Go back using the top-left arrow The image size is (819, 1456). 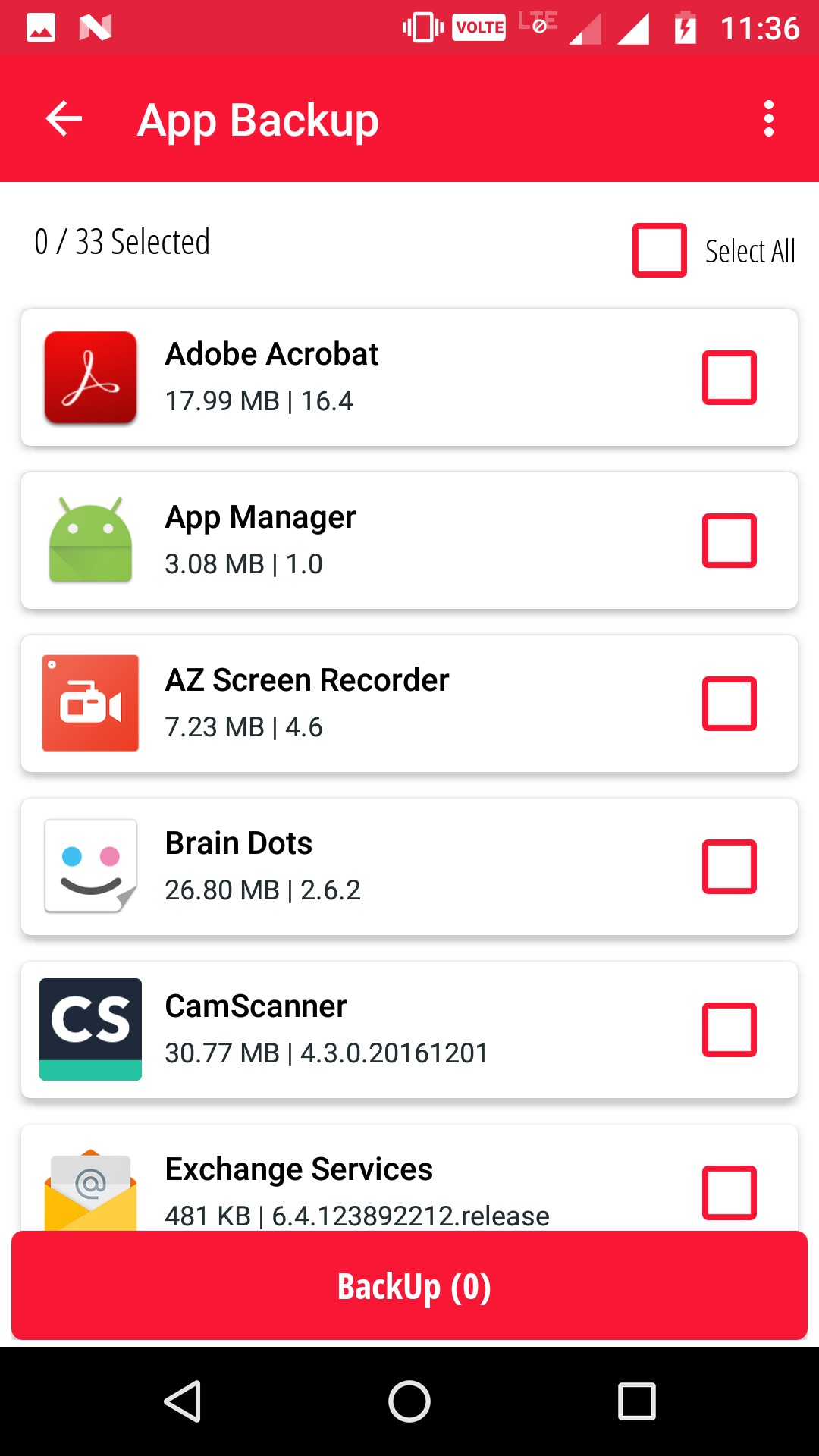(x=64, y=119)
